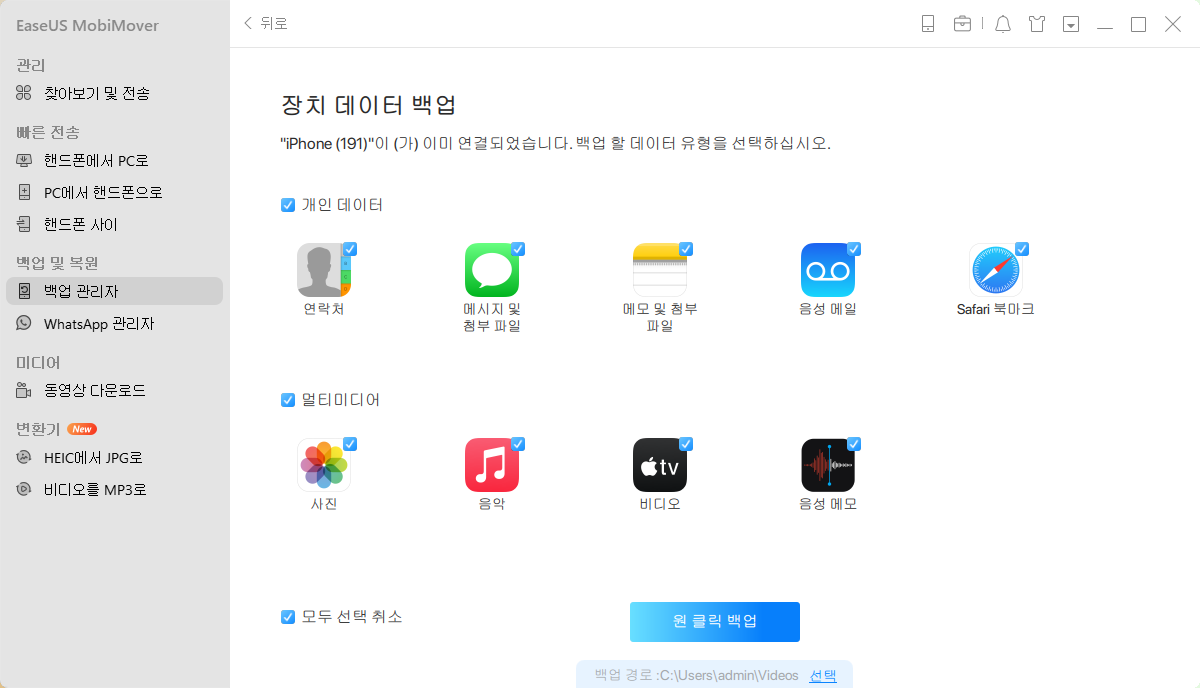Go back with 뒤로
The width and height of the screenshot is (1200, 688).
(266, 23)
